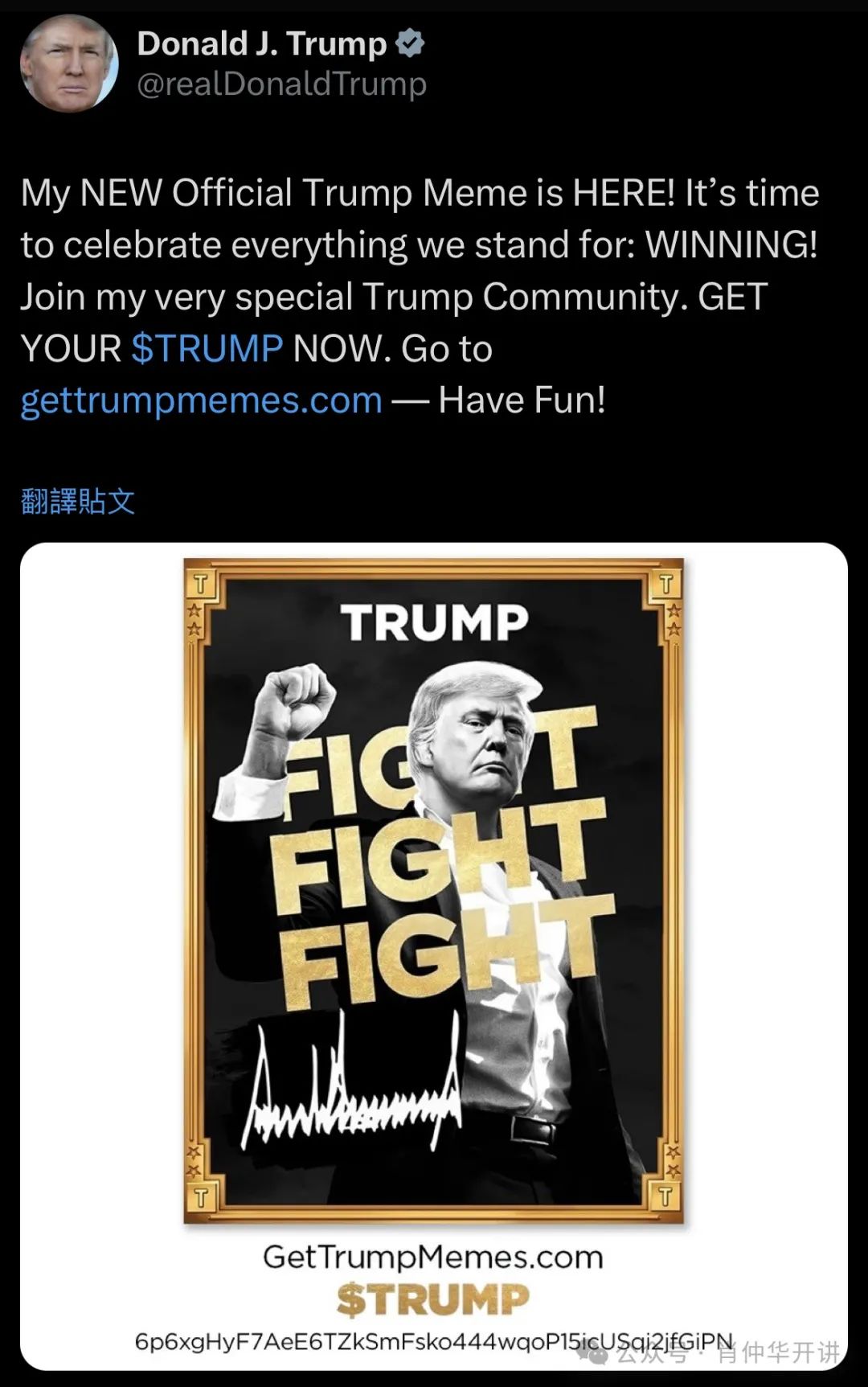Screen dimensions: 868x1387
Task: Open the attached image of the post
Action: [x=434, y=893]
